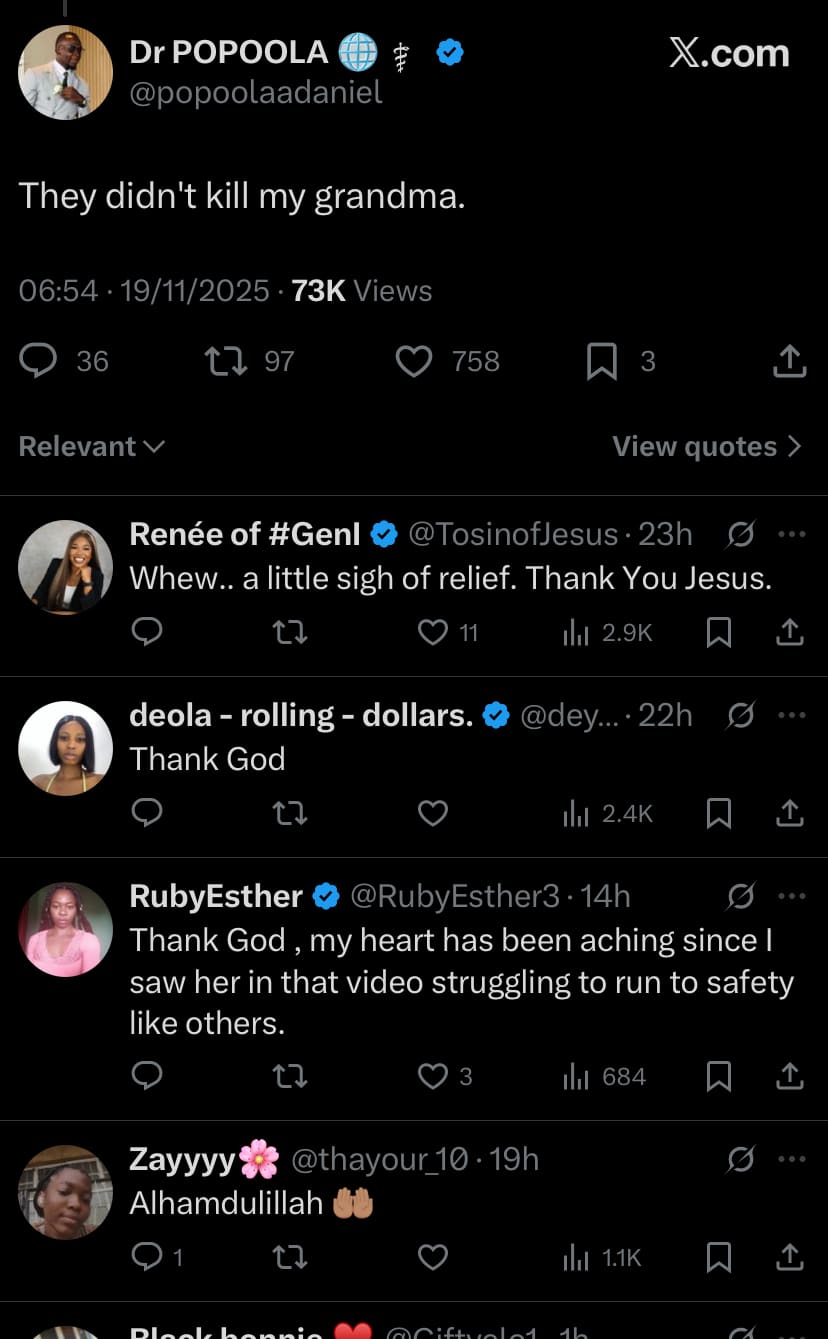Open the three-dot menu on deola's reply
828x1339 pixels.
[x=792, y=715]
